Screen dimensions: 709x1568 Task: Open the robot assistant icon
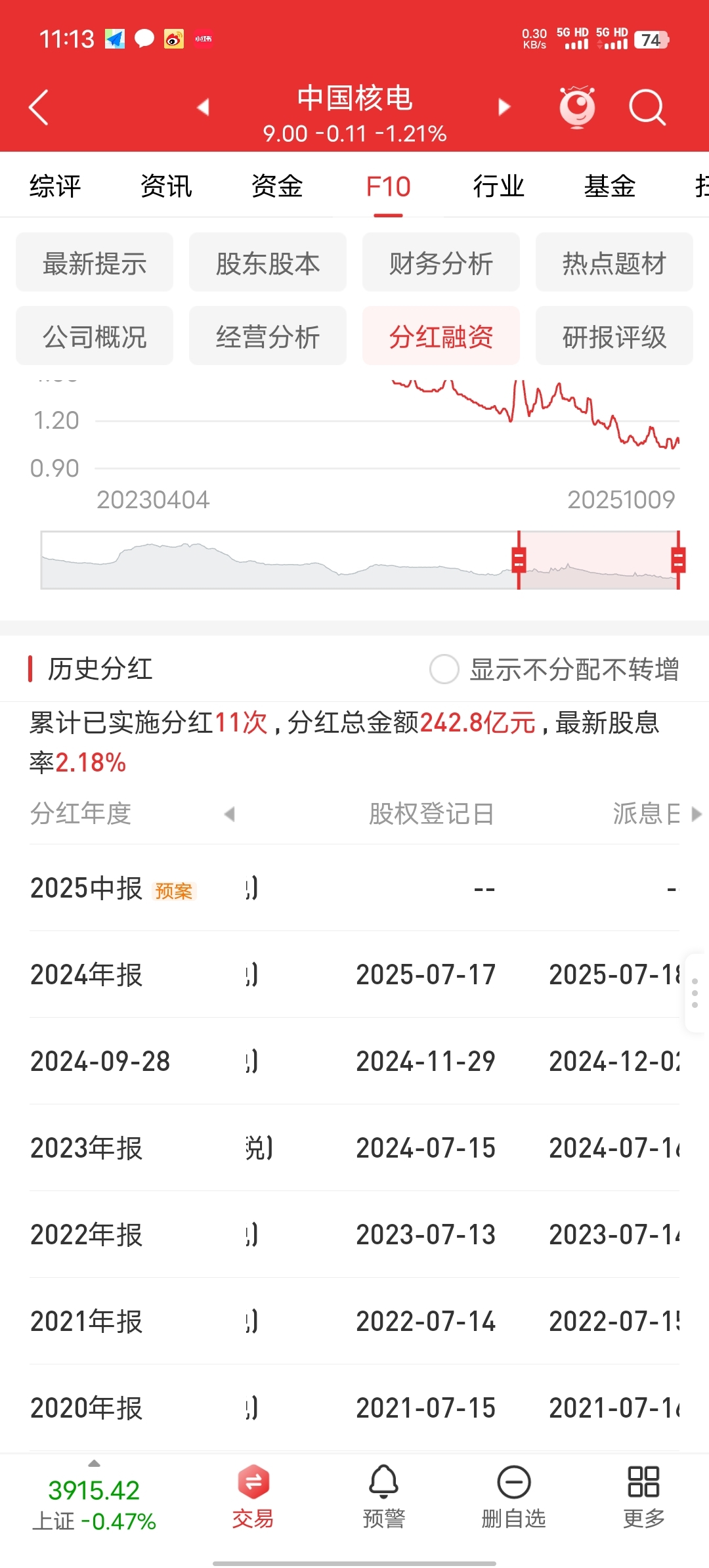(x=577, y=107)
